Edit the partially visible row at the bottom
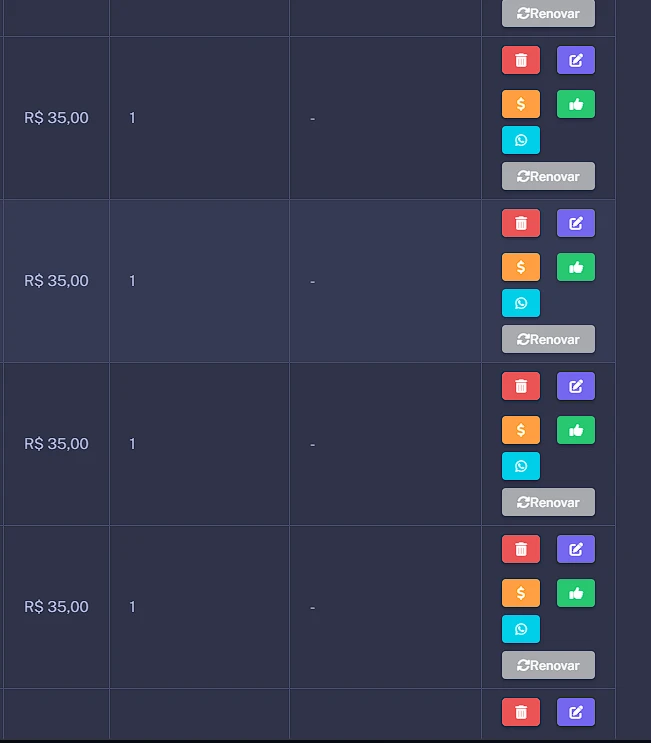The width and height of the screenshot is (651, 743). (x=575, y=712)
